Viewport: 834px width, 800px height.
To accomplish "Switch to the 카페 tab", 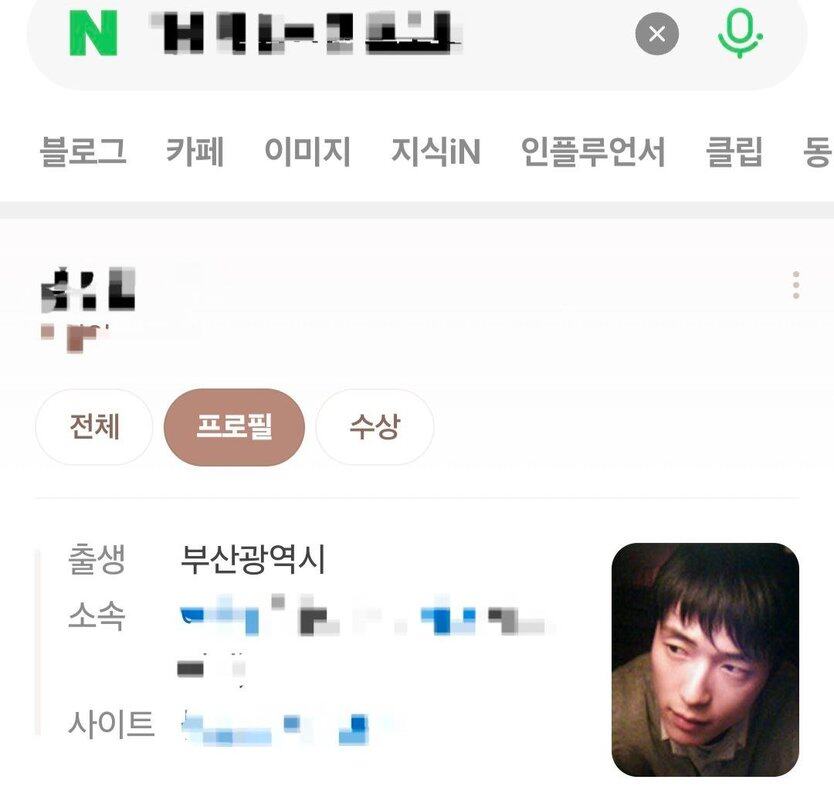I will coord(195,152).
